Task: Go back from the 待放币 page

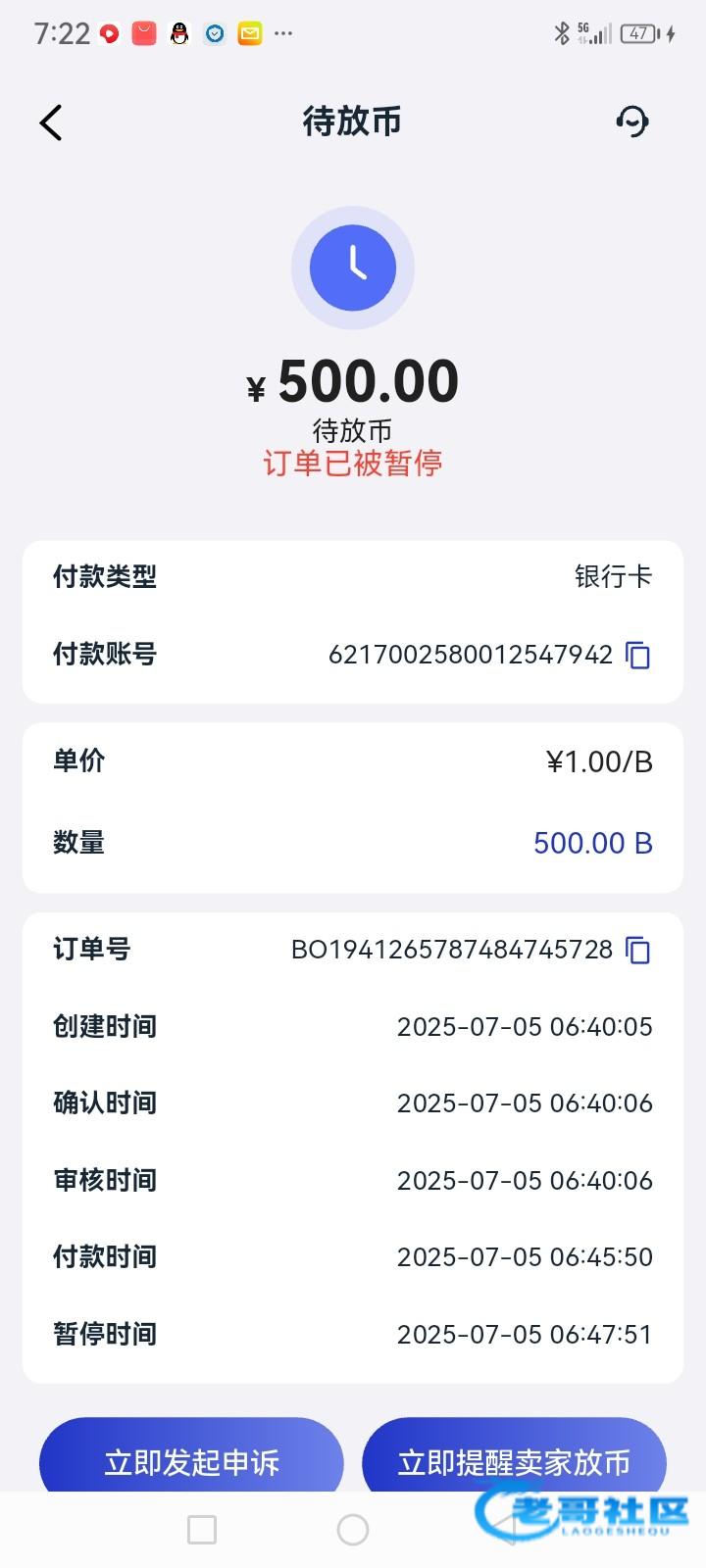Action: [x=51, y=122]
